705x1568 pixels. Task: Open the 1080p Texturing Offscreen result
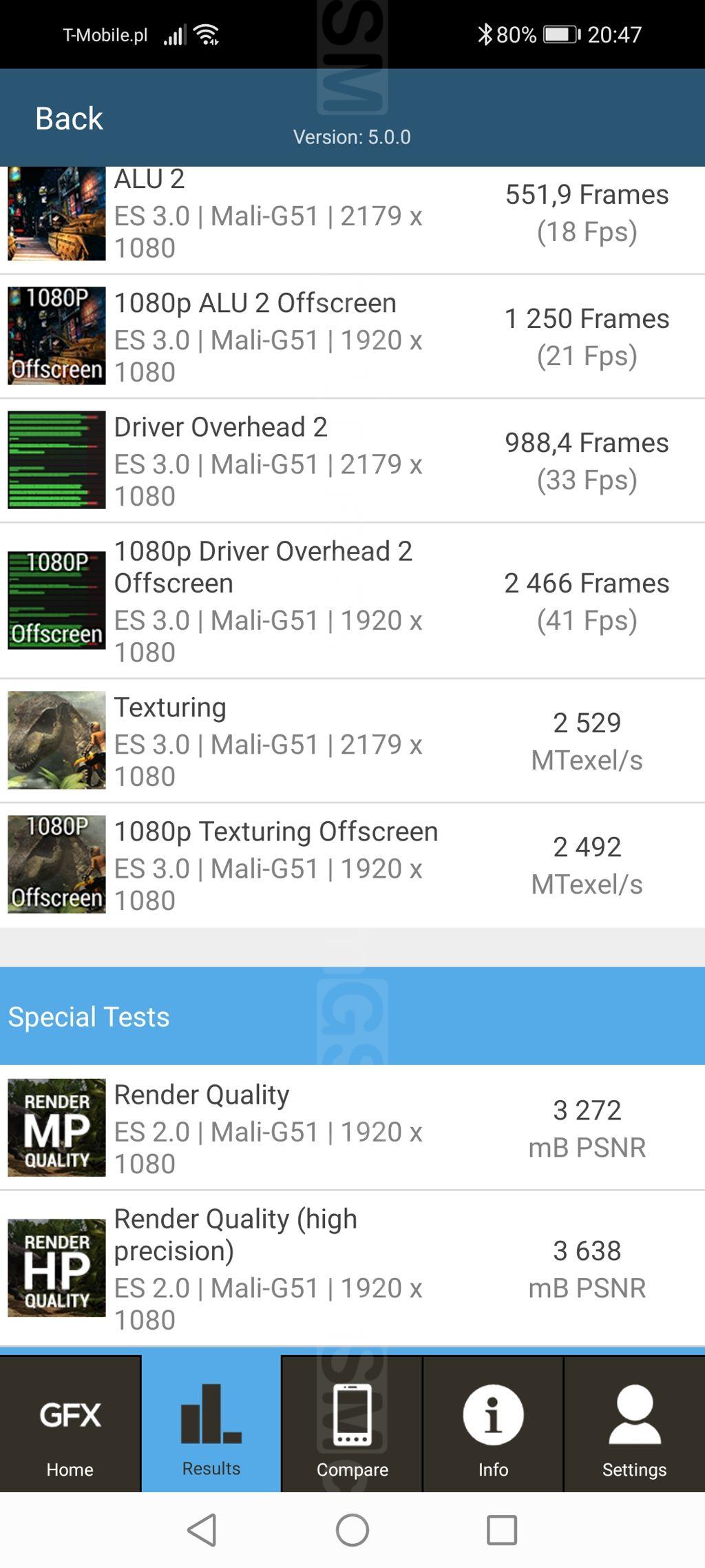pos(352,865)
